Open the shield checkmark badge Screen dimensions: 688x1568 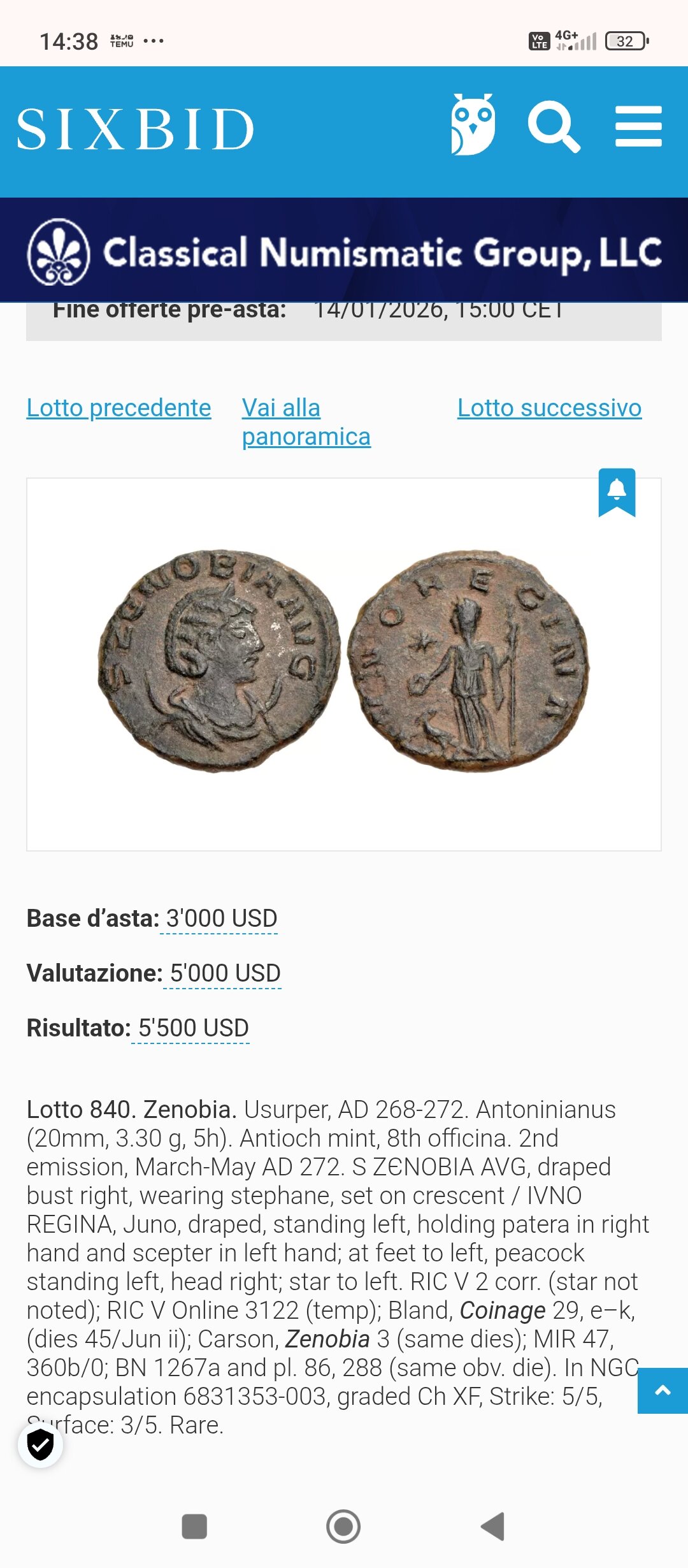point(40,1445)
